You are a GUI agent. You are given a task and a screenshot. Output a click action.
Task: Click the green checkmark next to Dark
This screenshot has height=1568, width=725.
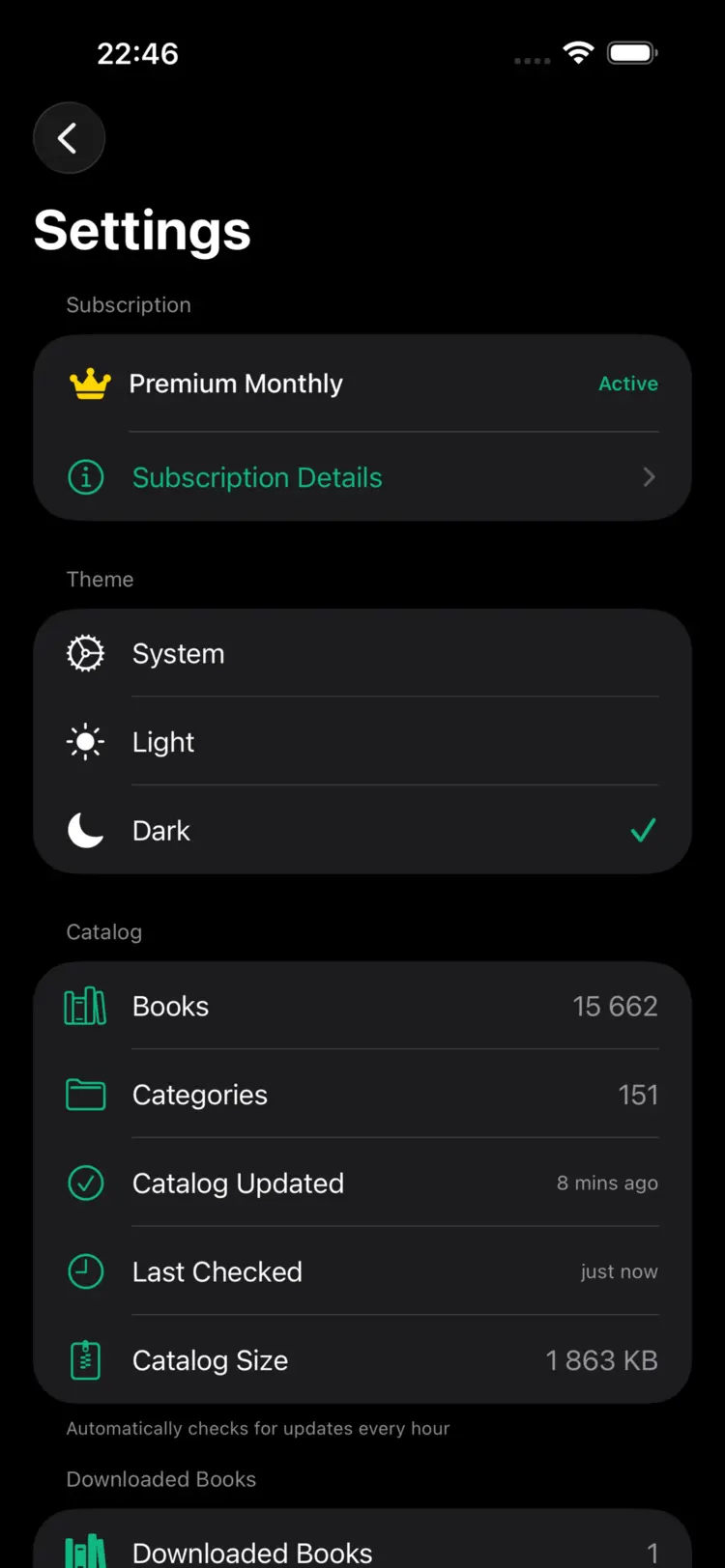(643, 830)
